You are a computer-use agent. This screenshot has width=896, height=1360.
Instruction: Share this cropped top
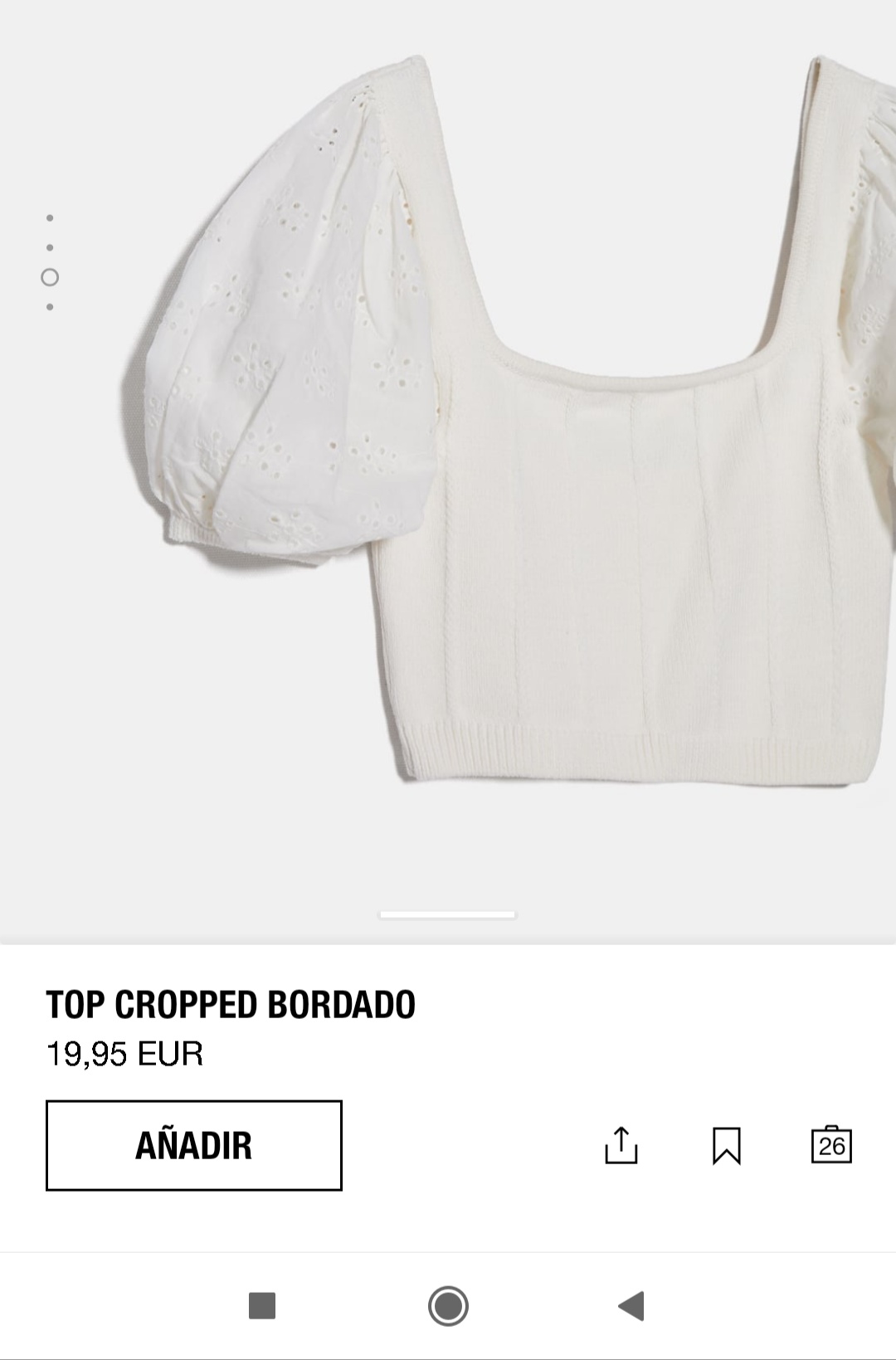621,1145
